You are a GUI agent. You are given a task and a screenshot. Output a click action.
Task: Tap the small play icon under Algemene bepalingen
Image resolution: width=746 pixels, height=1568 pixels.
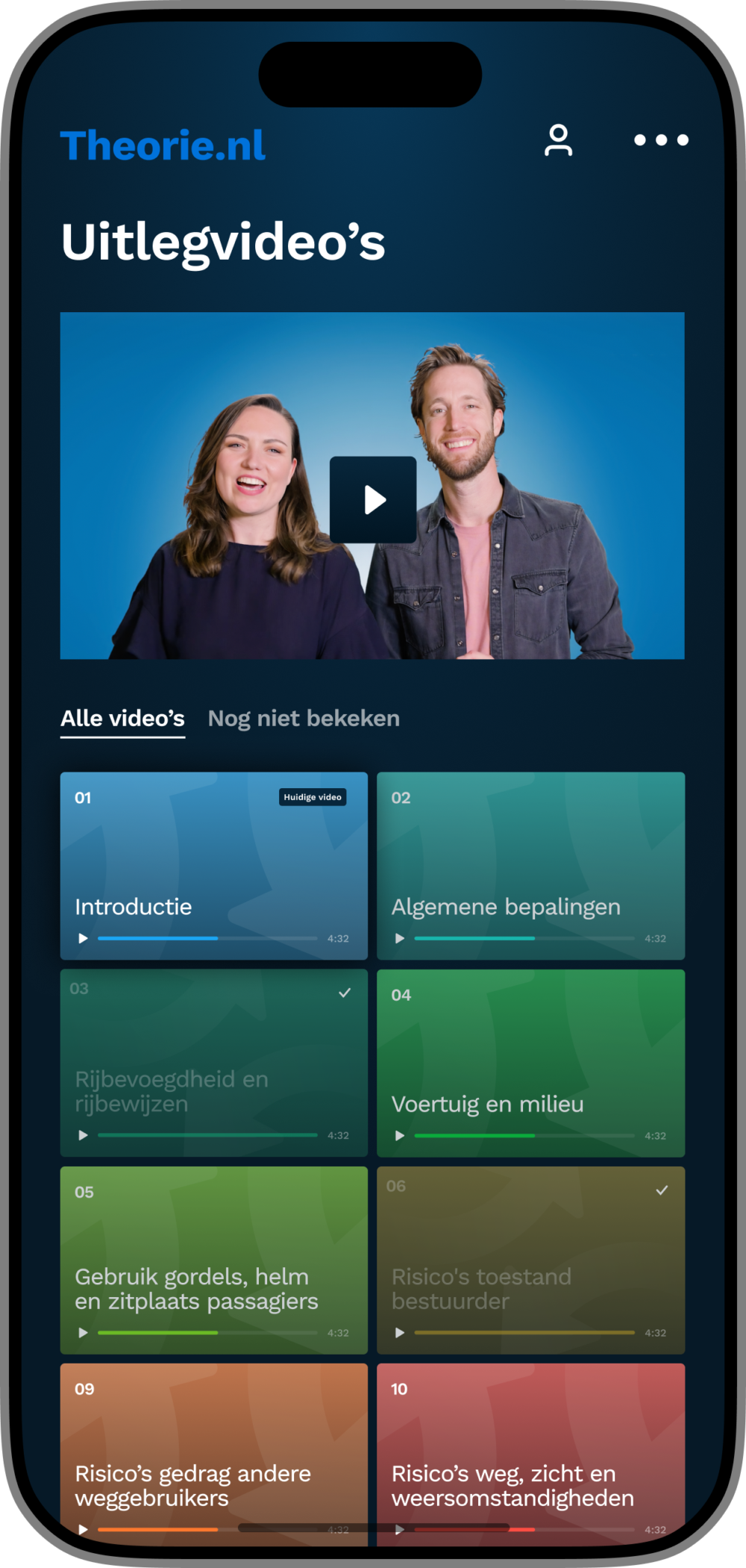click(400, 938)
